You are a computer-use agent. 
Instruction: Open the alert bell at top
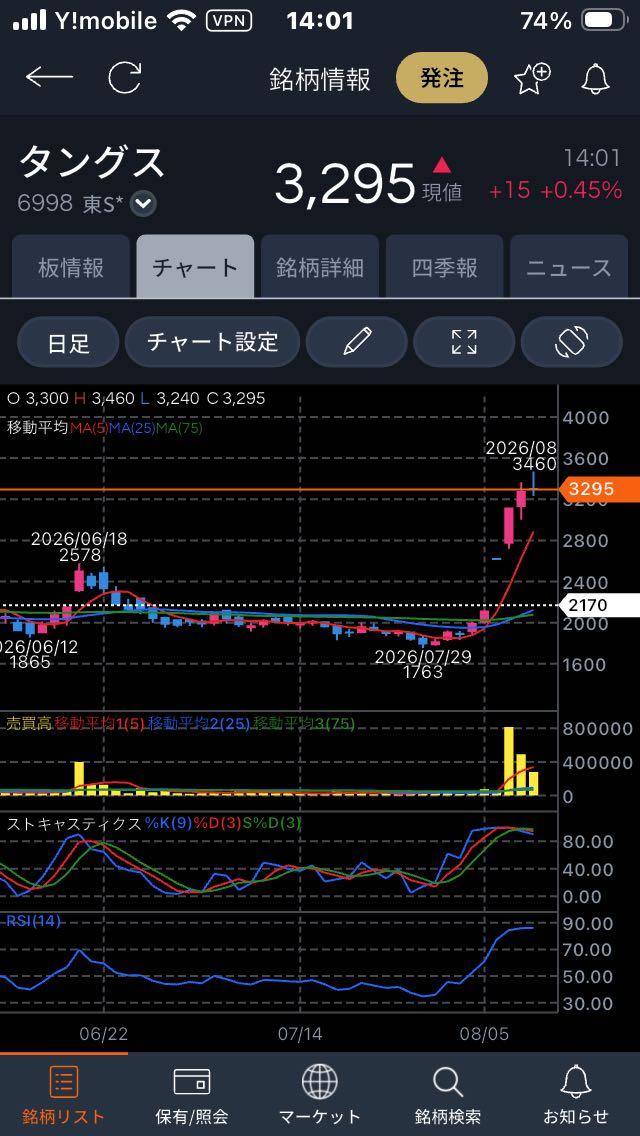click(595, 78)
